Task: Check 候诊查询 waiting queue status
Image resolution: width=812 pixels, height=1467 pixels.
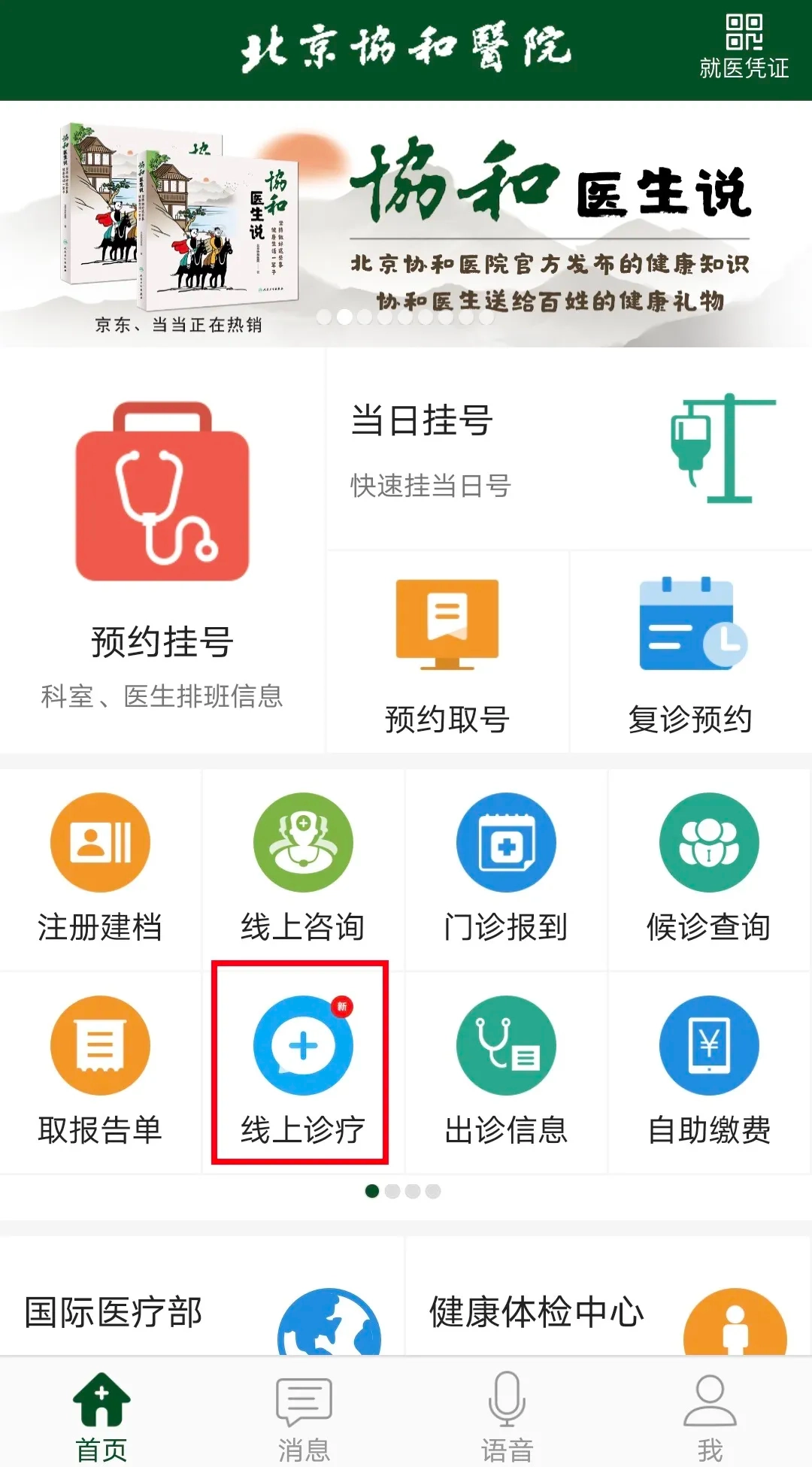Action: 709,868
